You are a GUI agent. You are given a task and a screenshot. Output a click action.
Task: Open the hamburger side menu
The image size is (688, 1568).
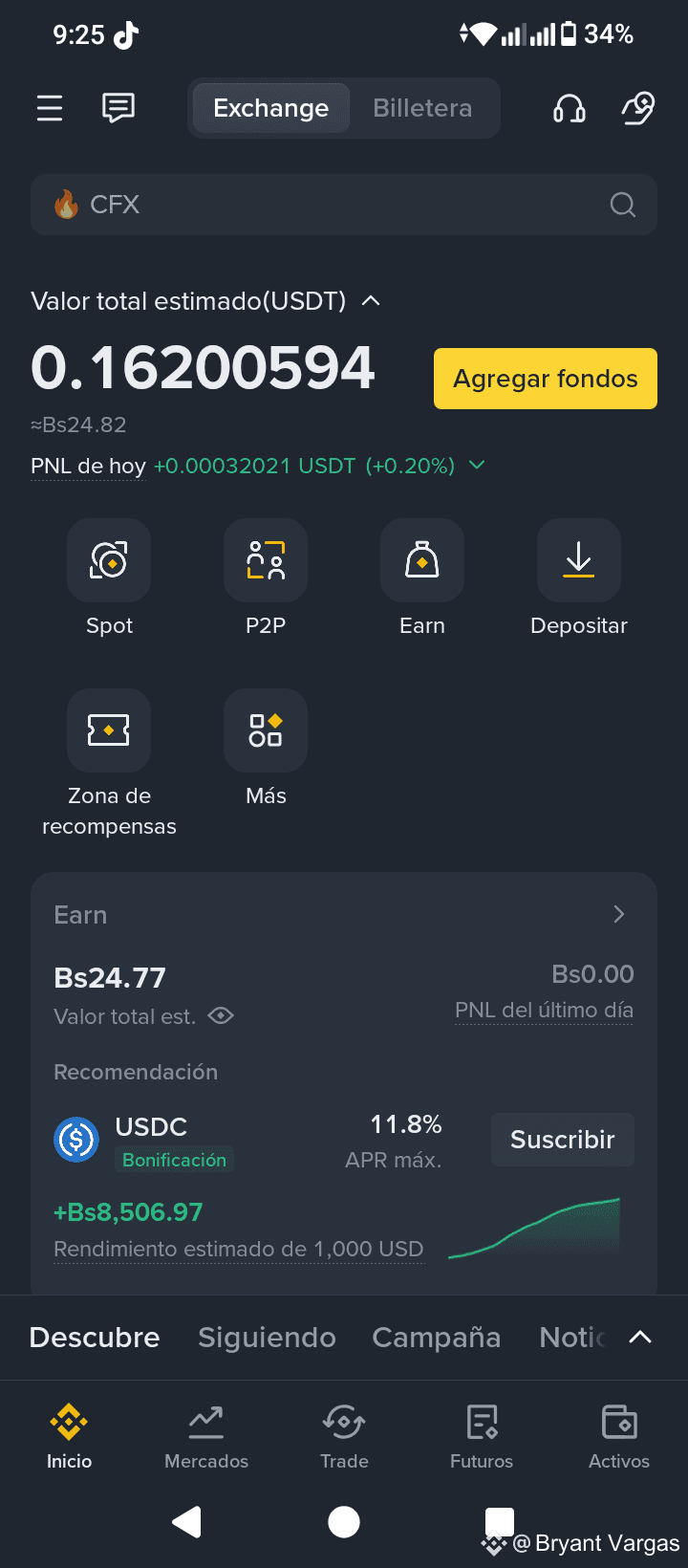click(x=50, y=108)
